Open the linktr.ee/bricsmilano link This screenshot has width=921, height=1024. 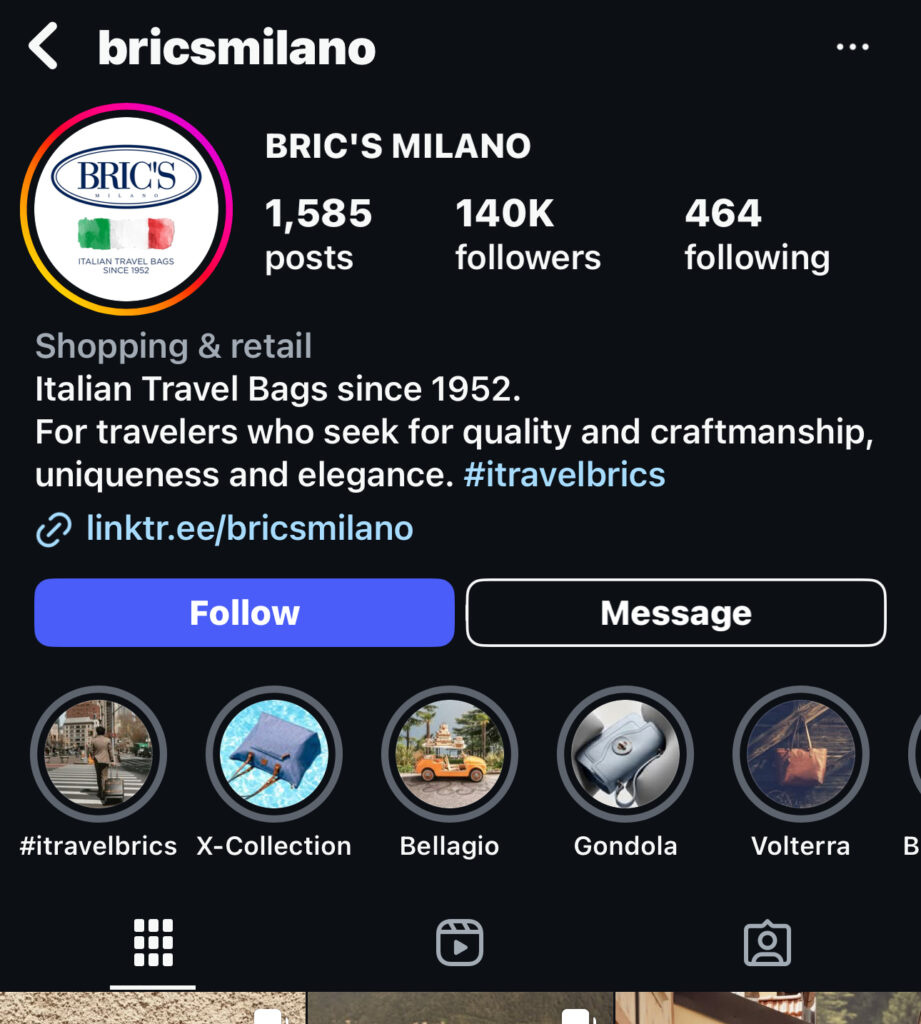(x=249, y=528)
